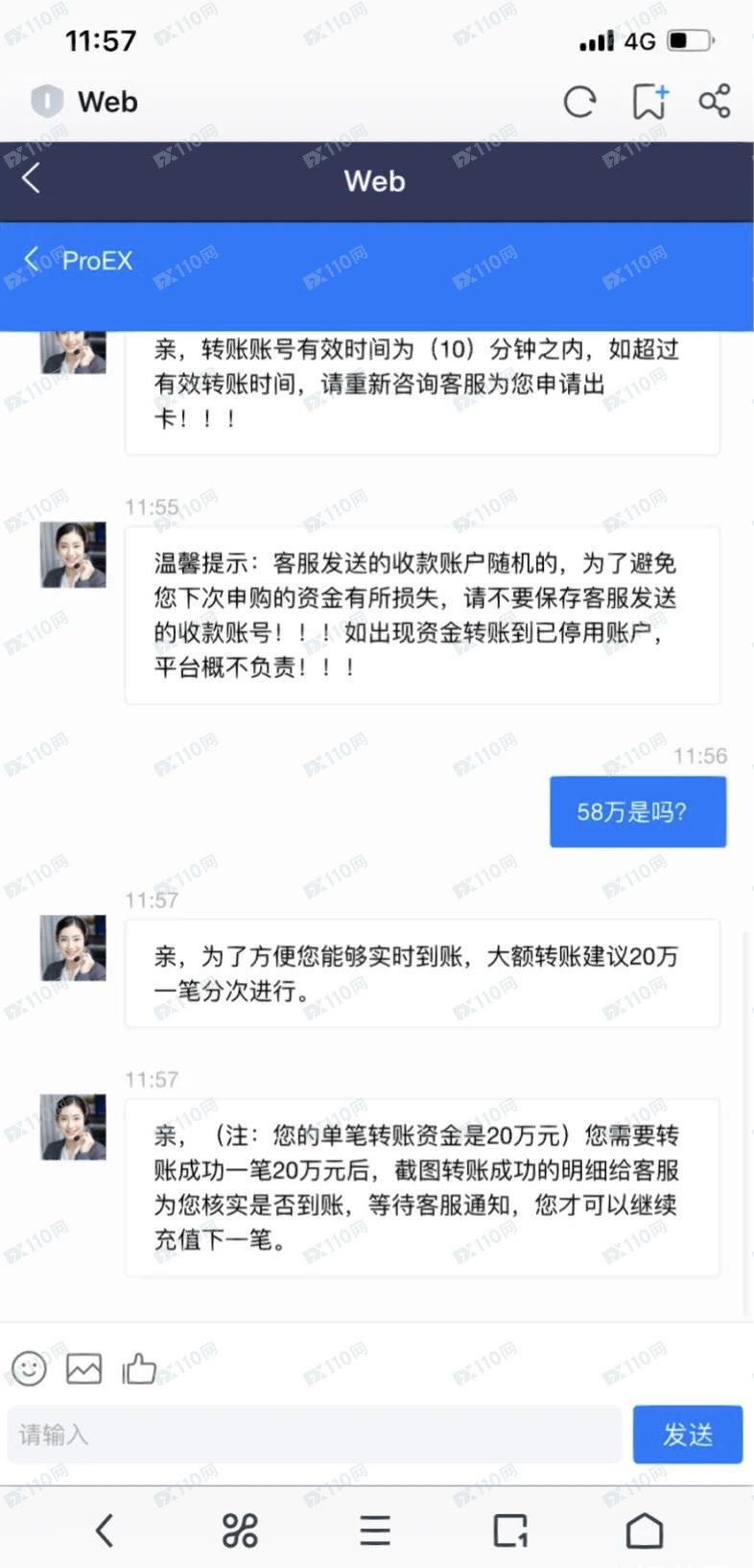Go back with browser bottom arrow

(x=105, y=1530)
